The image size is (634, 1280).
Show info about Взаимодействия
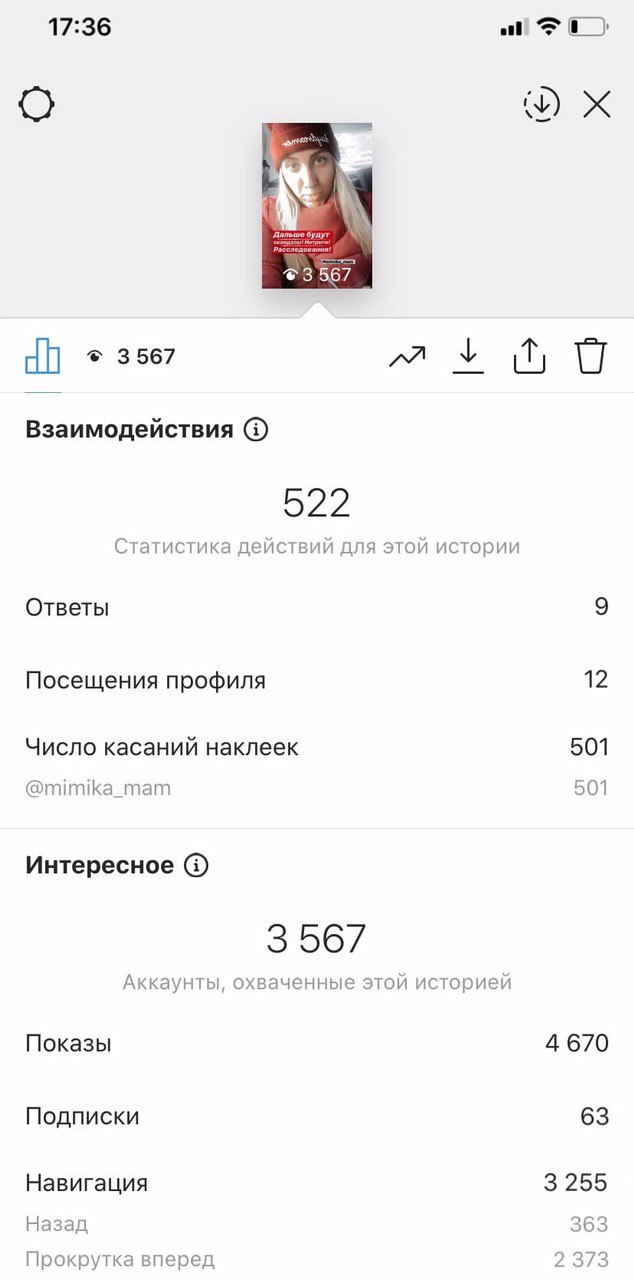click(256, 430)
